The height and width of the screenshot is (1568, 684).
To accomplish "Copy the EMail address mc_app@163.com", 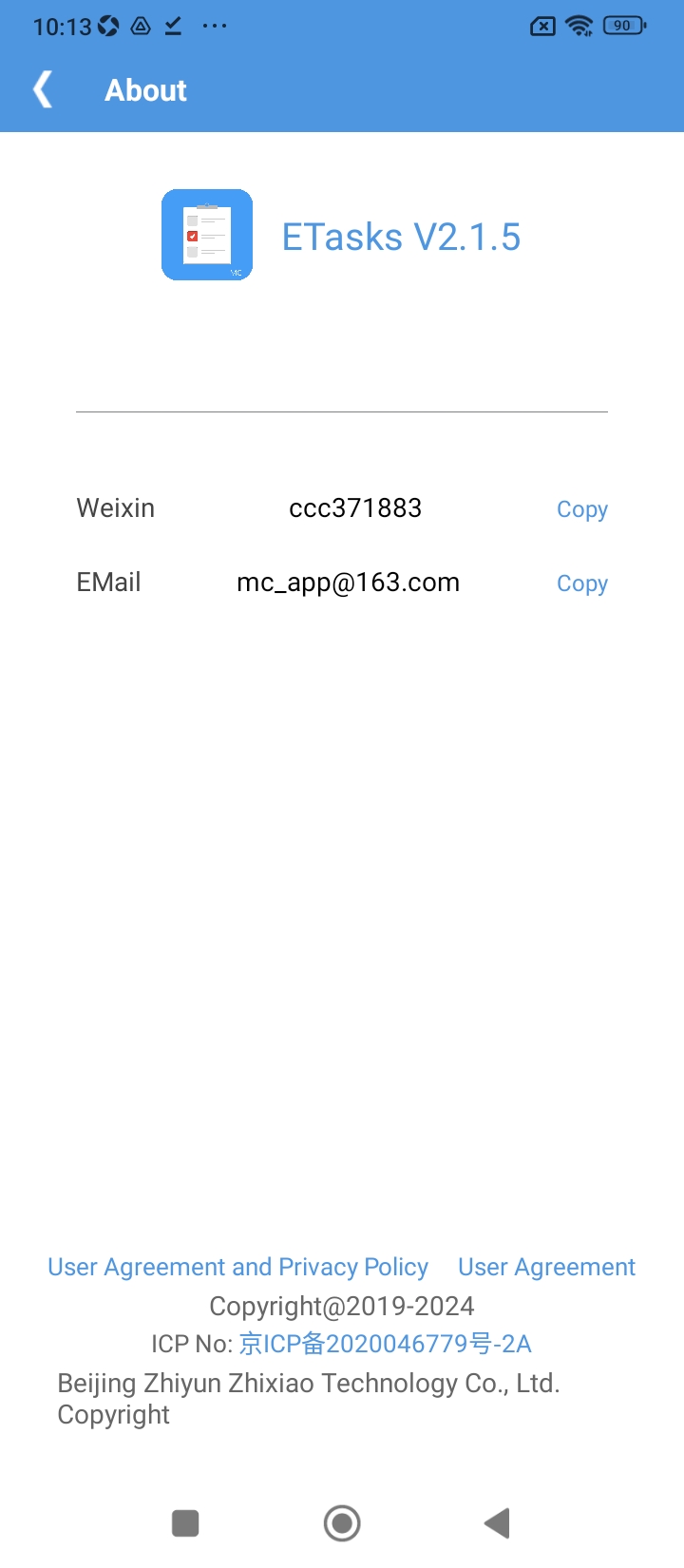I will [581, 583].
